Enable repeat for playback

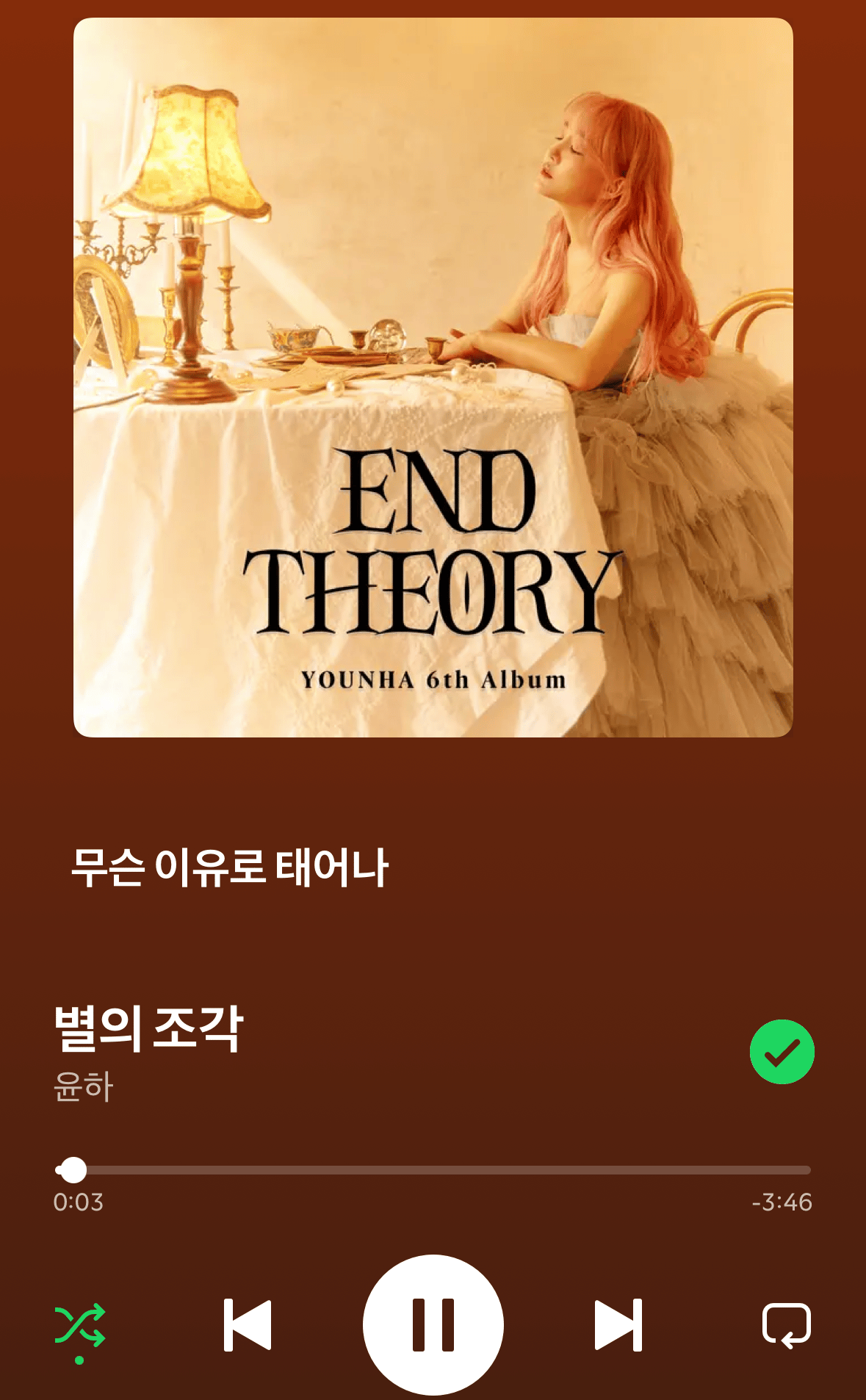(786, 1324)
